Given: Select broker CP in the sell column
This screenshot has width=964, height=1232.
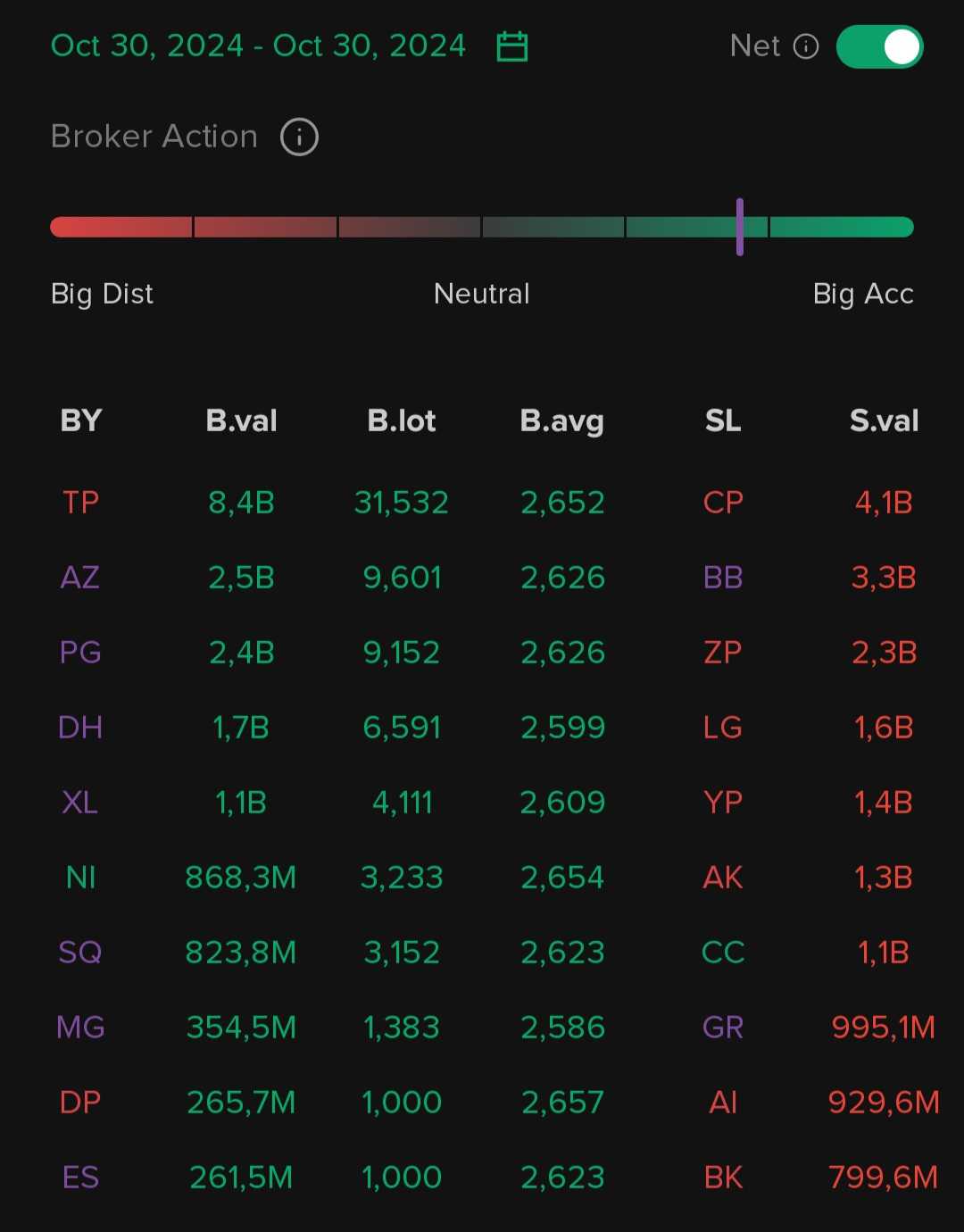Looking at the screenshot, I should [x=722, y=503].
